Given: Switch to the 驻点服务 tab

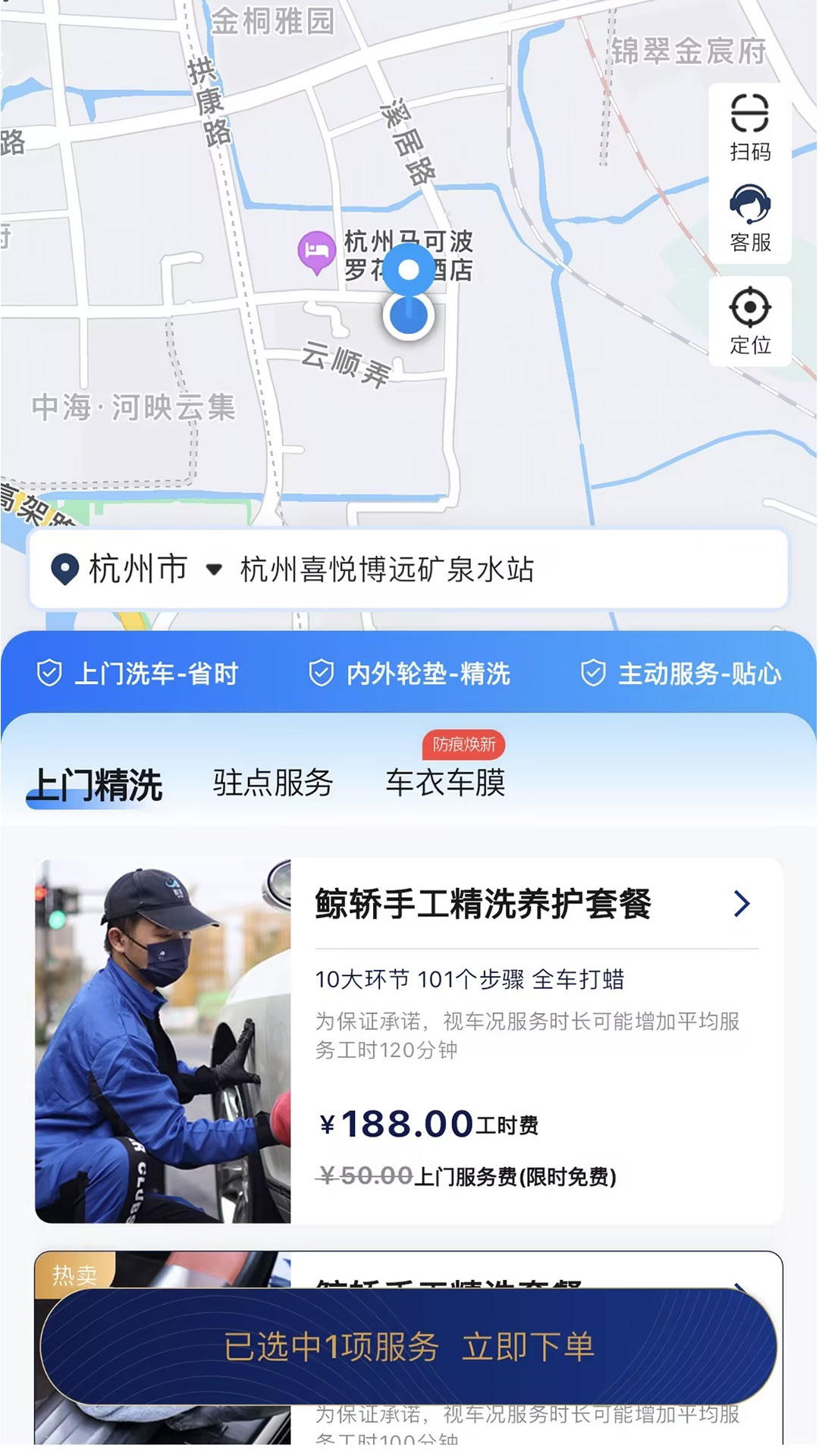Looking at the screenshot, I should (x=272, y=783).
